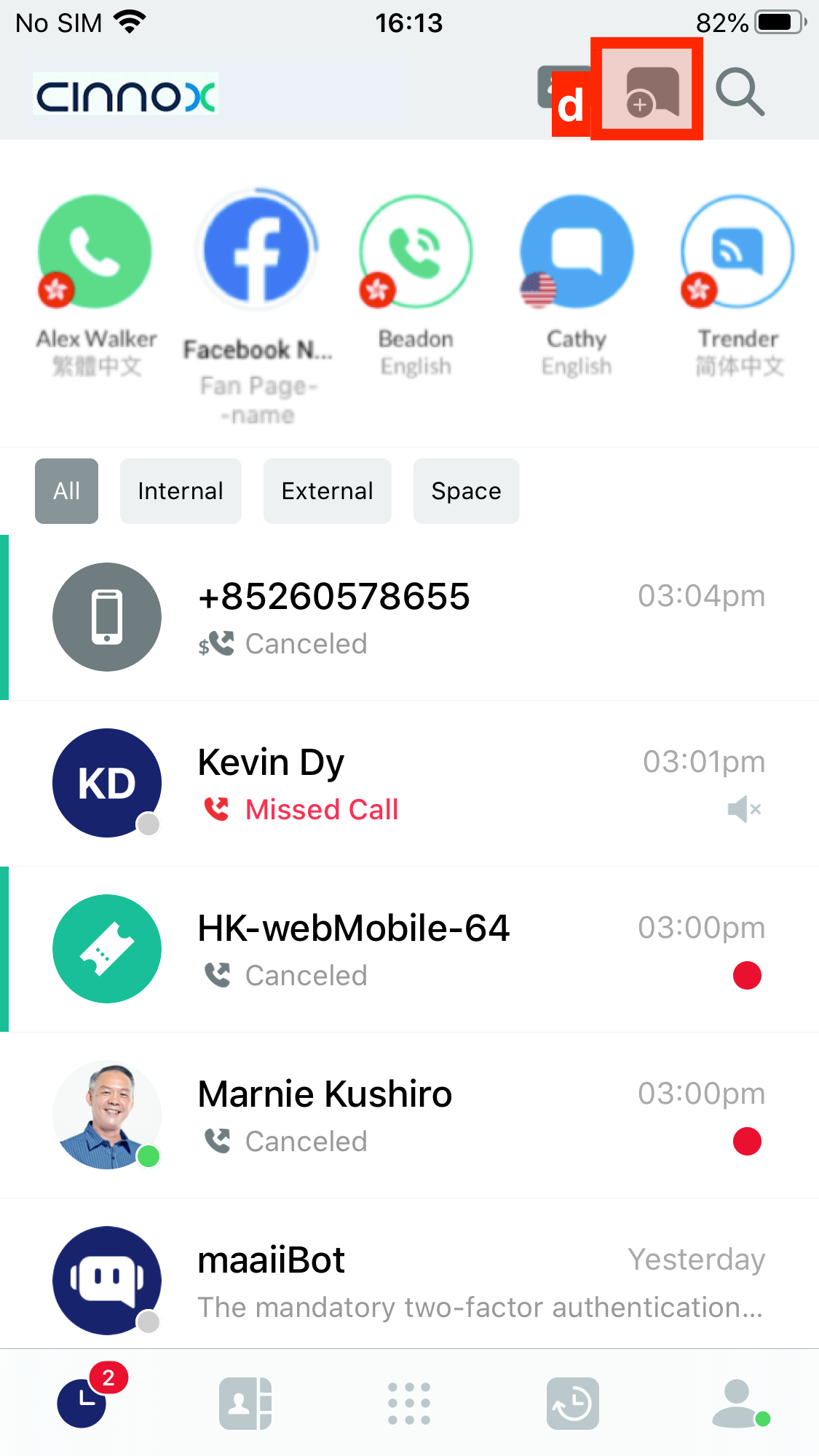
Task: Go to the contacts tab
Action: 245,1403
